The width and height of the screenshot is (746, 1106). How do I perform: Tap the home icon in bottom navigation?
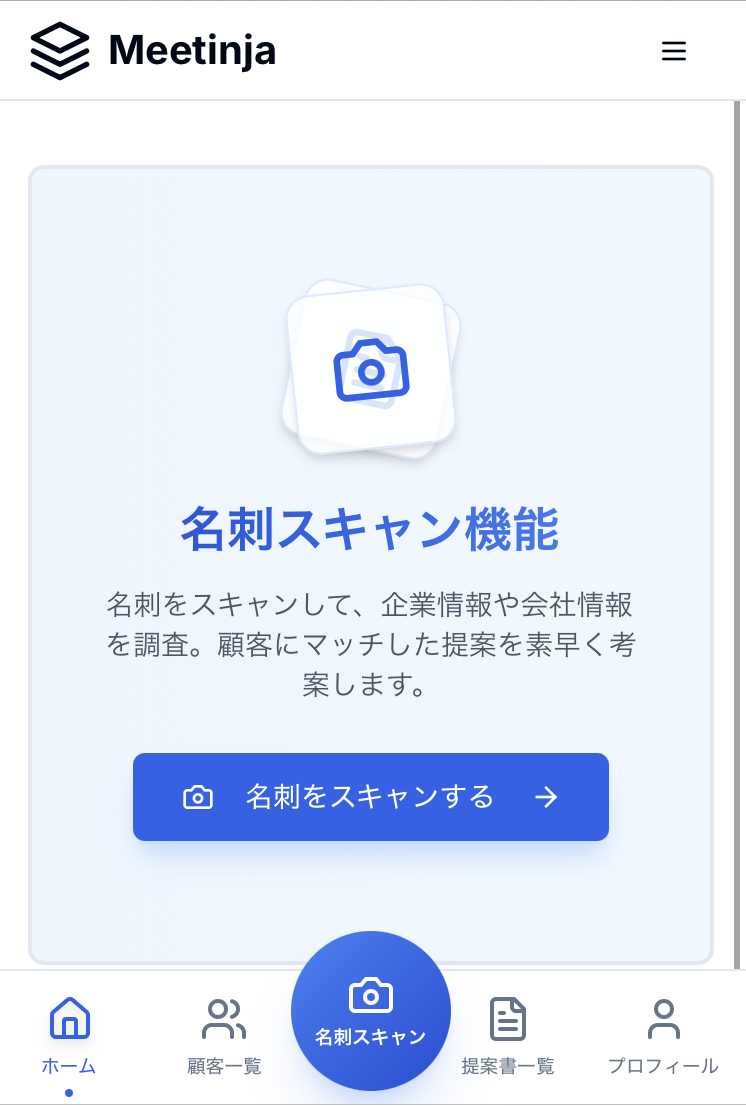point(69,1020)
